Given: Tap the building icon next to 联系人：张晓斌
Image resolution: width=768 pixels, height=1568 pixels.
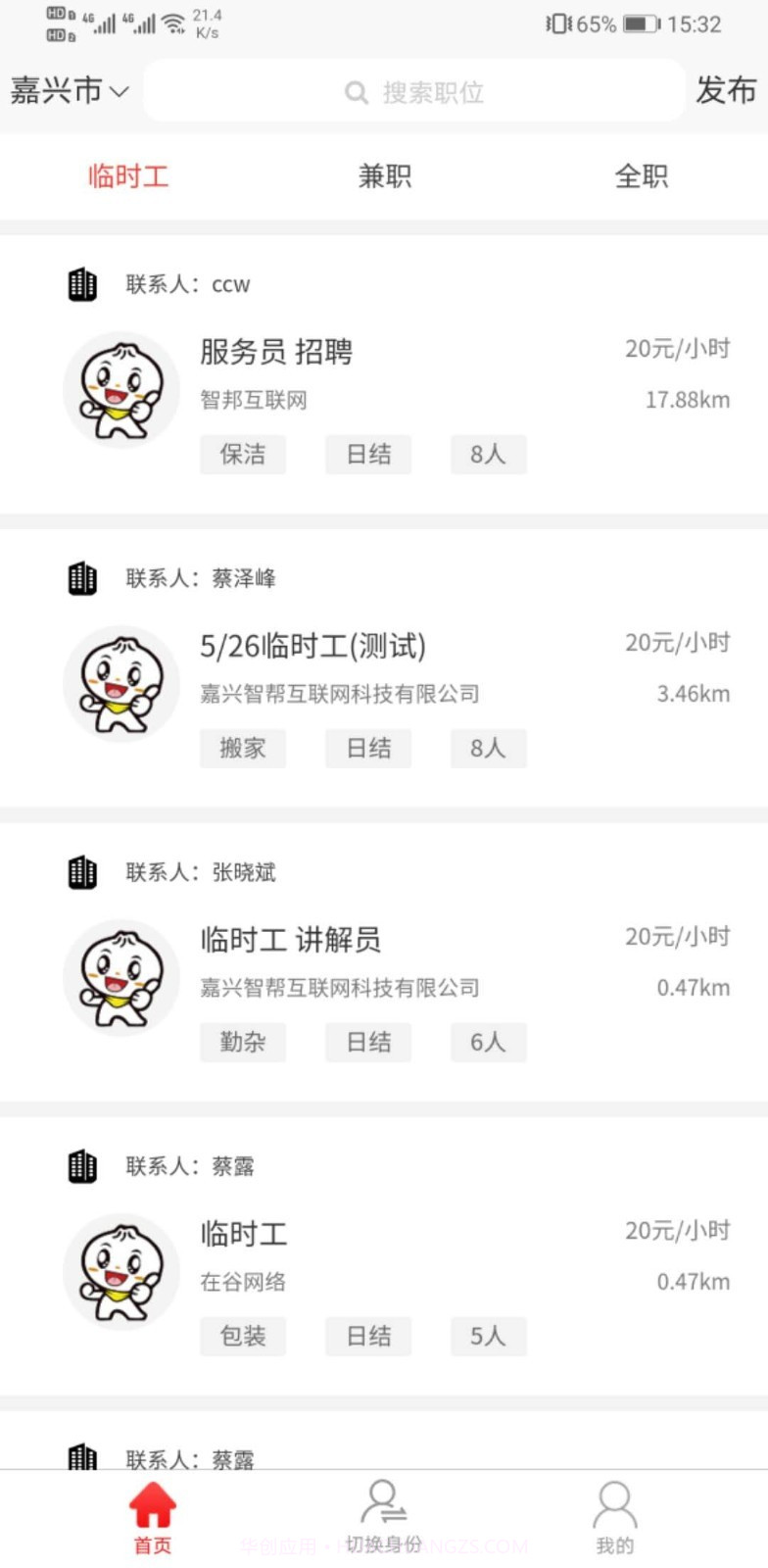Looking at the screenshot, I should [x=83, y=872].
